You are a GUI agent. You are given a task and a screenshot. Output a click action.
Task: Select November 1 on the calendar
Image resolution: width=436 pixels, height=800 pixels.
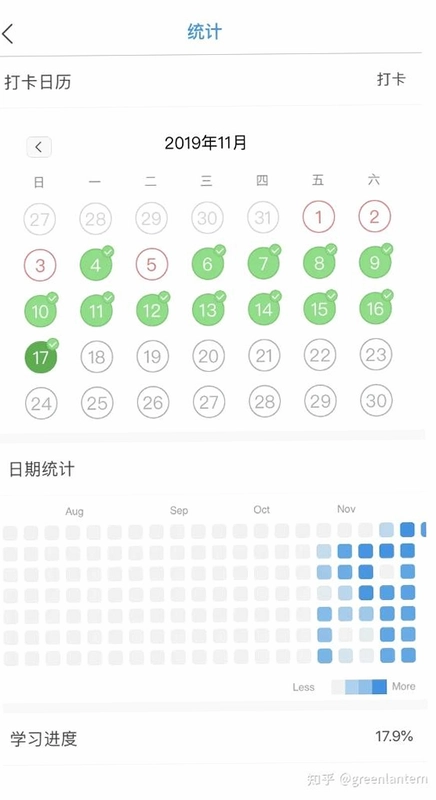tap(319, 217)
